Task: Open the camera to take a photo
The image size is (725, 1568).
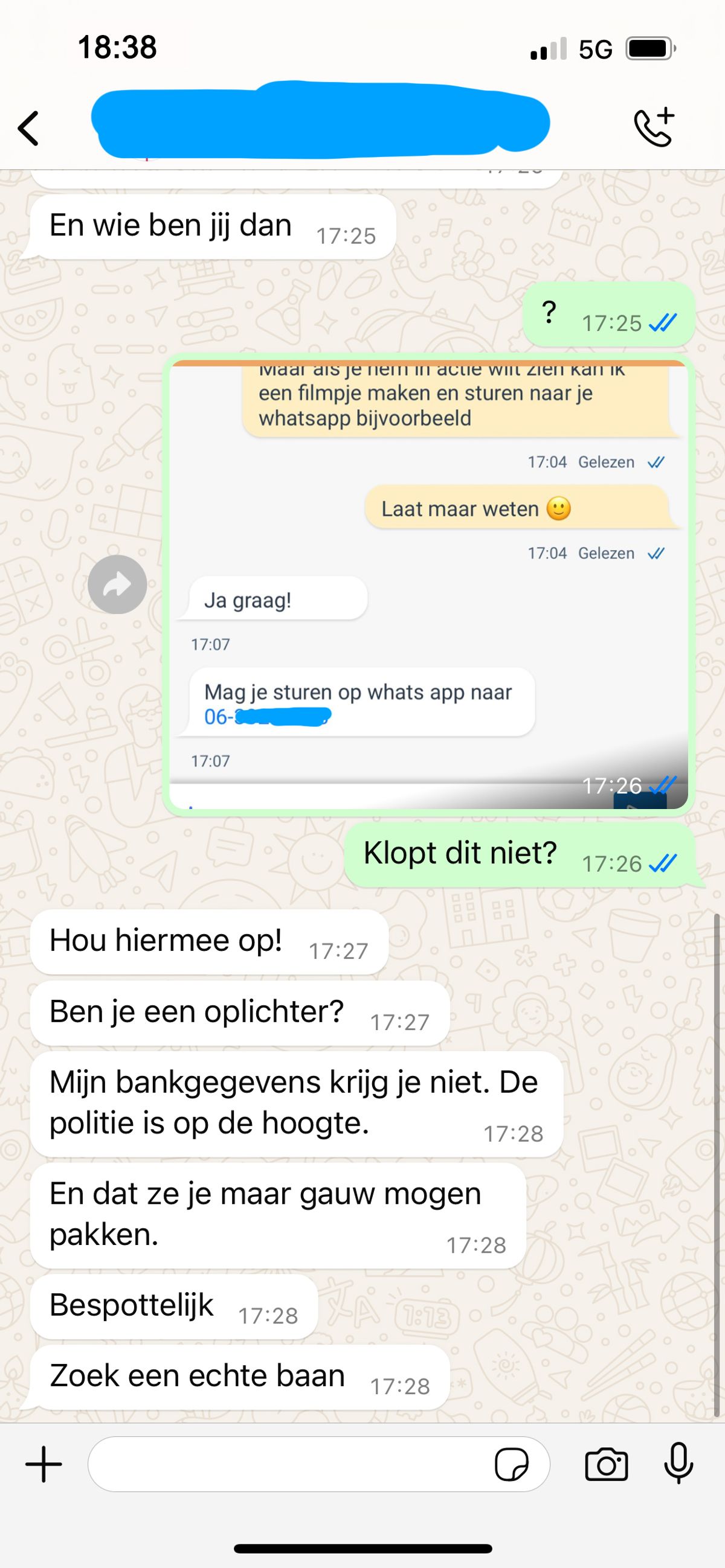Action: (606, 1465)
